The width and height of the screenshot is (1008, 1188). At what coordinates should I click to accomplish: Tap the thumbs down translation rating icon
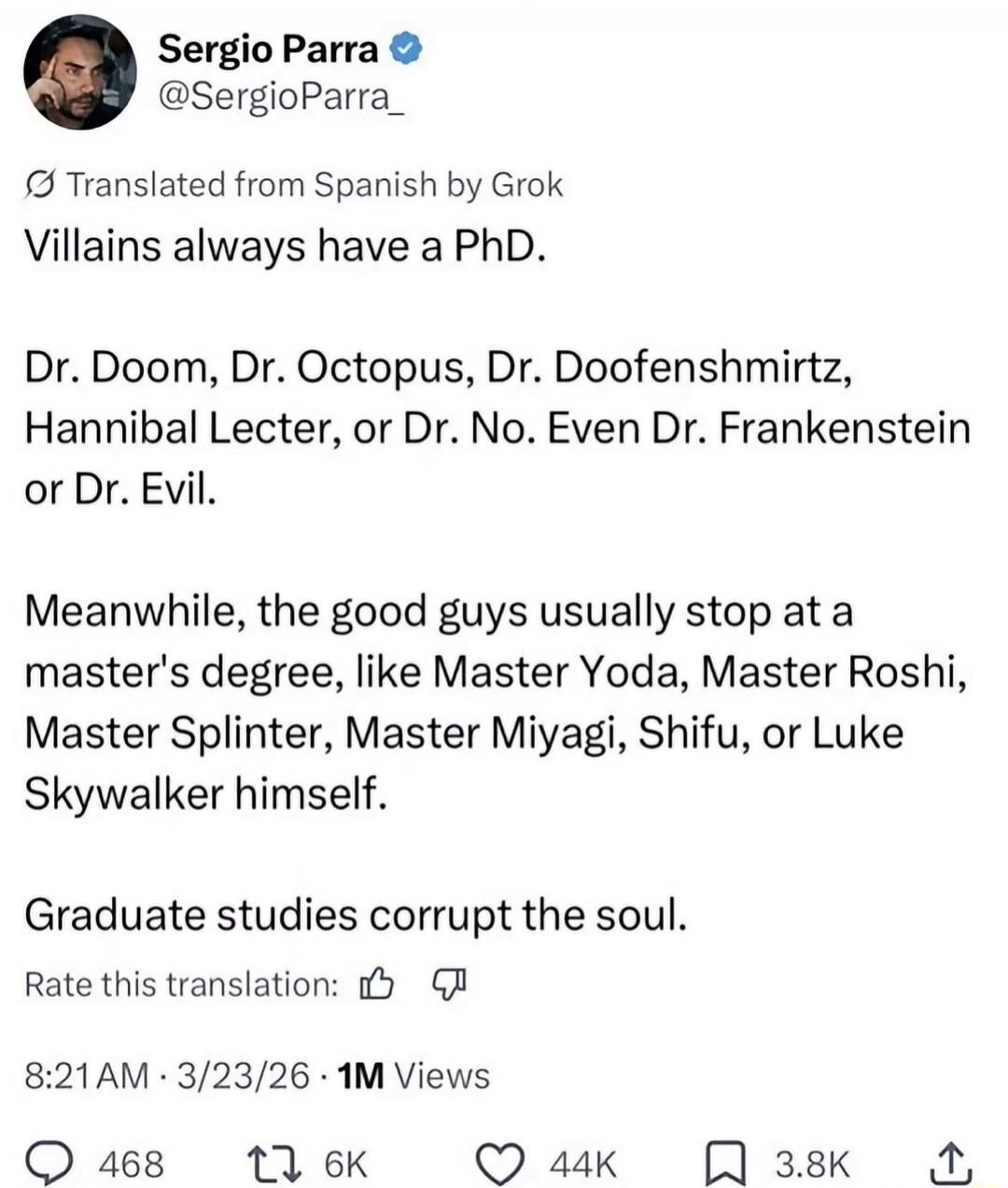[x=448, y=984]
